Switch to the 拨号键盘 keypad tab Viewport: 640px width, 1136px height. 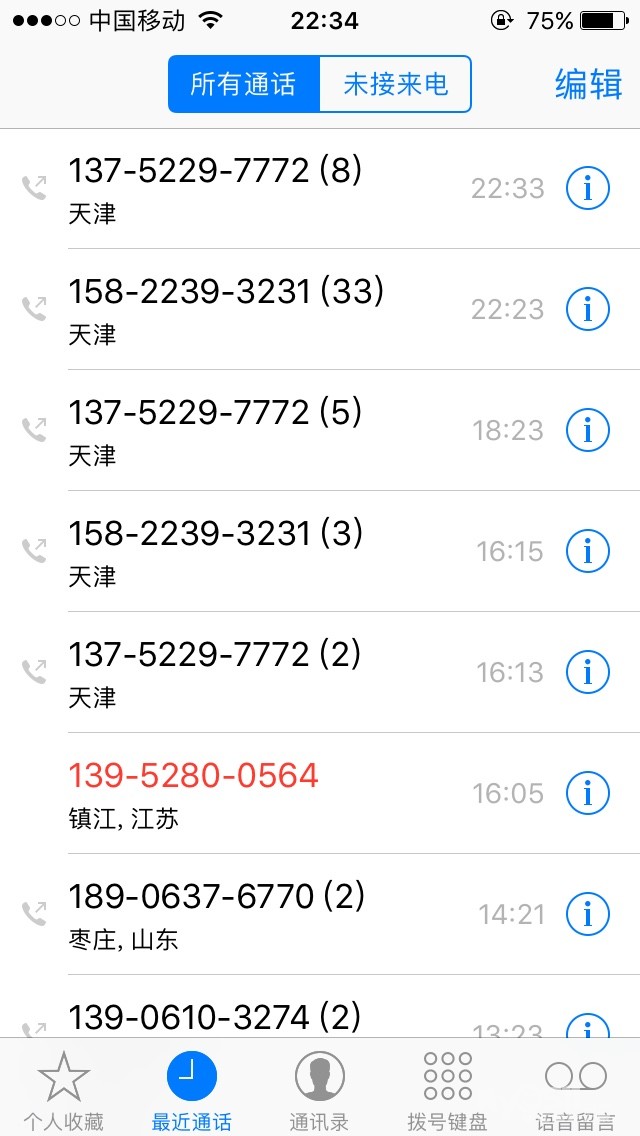447,1090
